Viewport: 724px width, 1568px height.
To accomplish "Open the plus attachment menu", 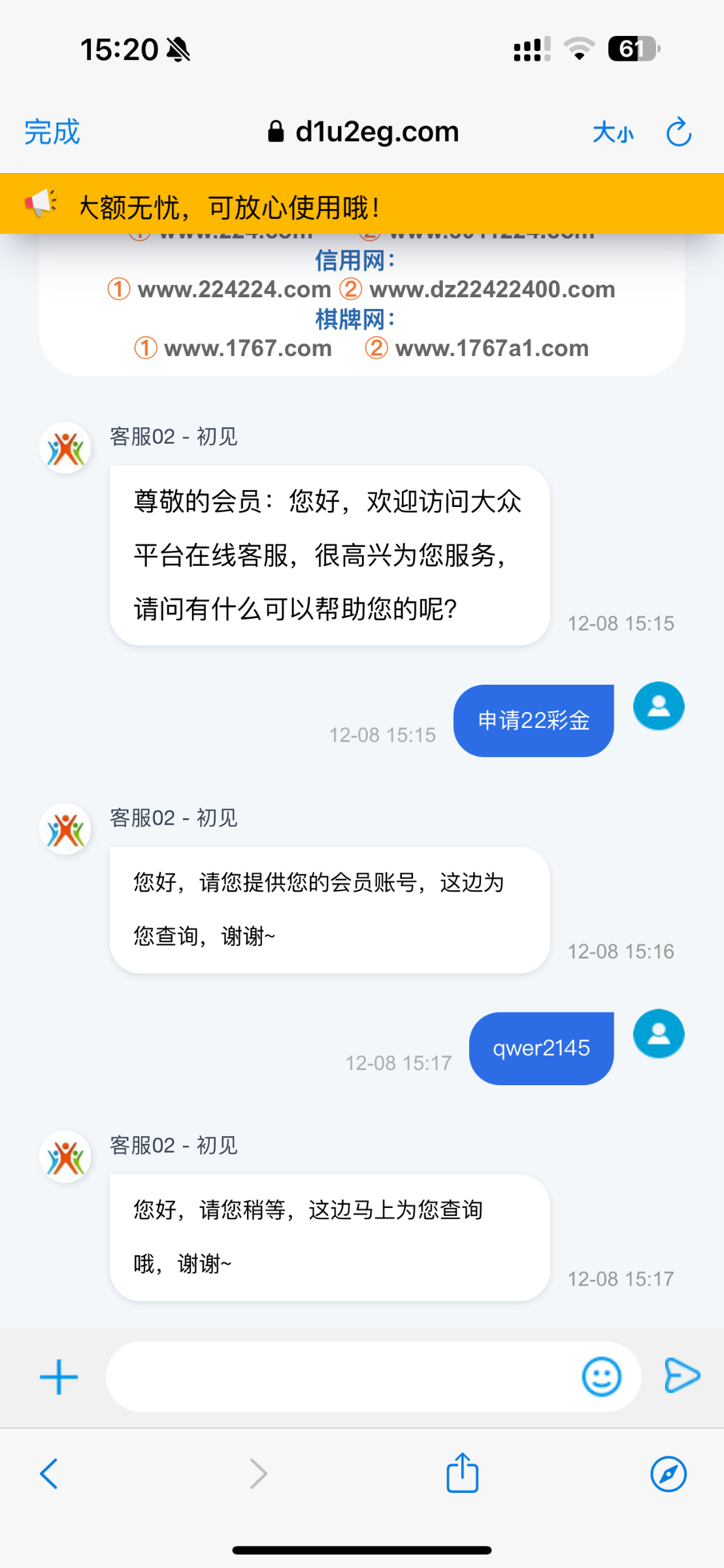I will pyautogui.click(x=59, y=1377).
